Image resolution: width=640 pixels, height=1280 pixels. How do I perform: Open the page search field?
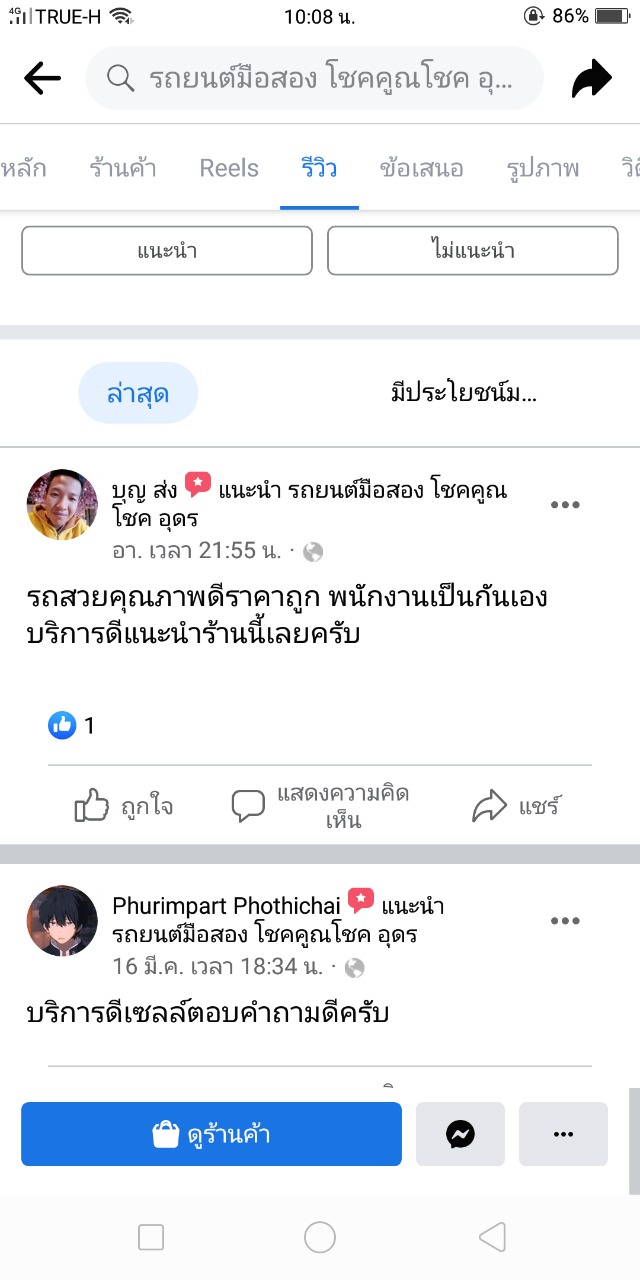(315, 78)
